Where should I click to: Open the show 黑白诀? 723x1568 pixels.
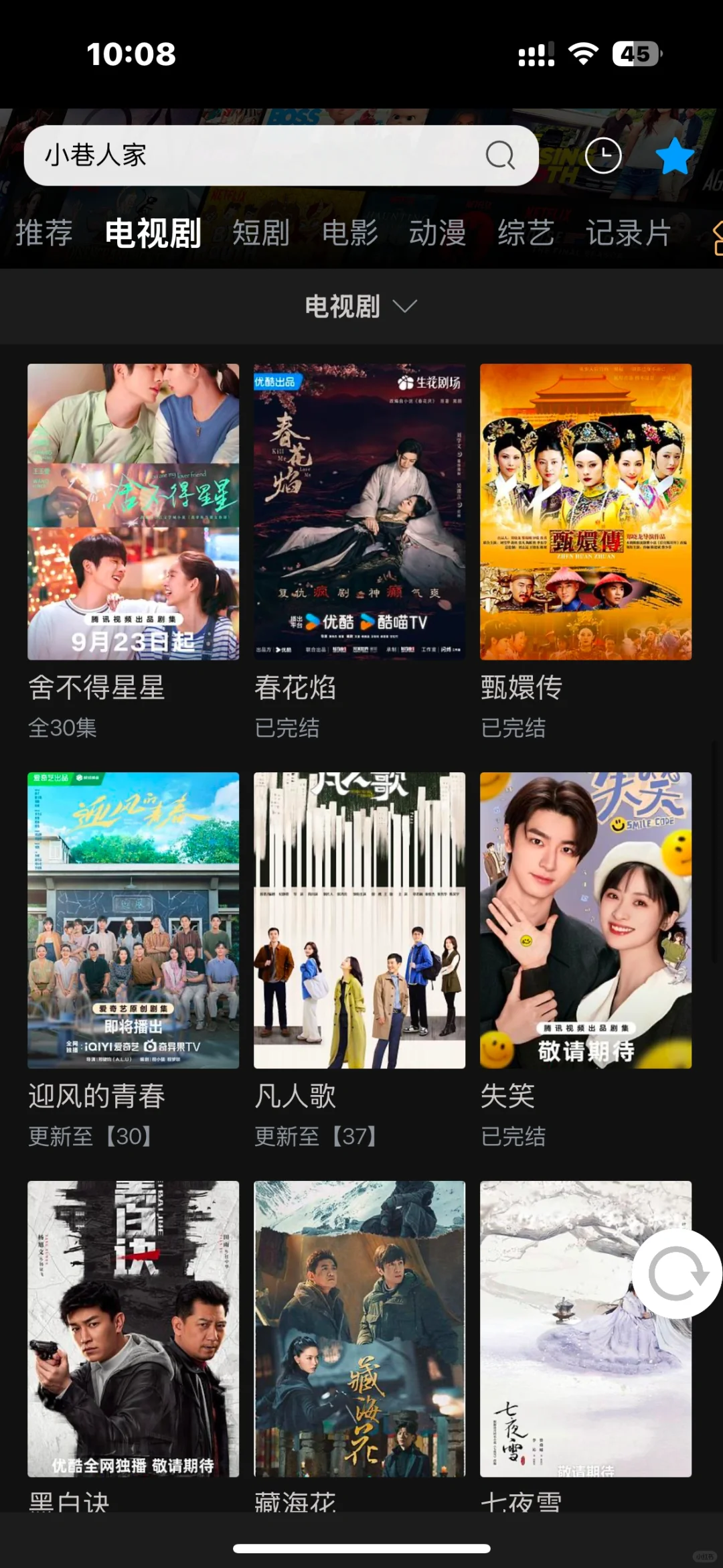133,1329
